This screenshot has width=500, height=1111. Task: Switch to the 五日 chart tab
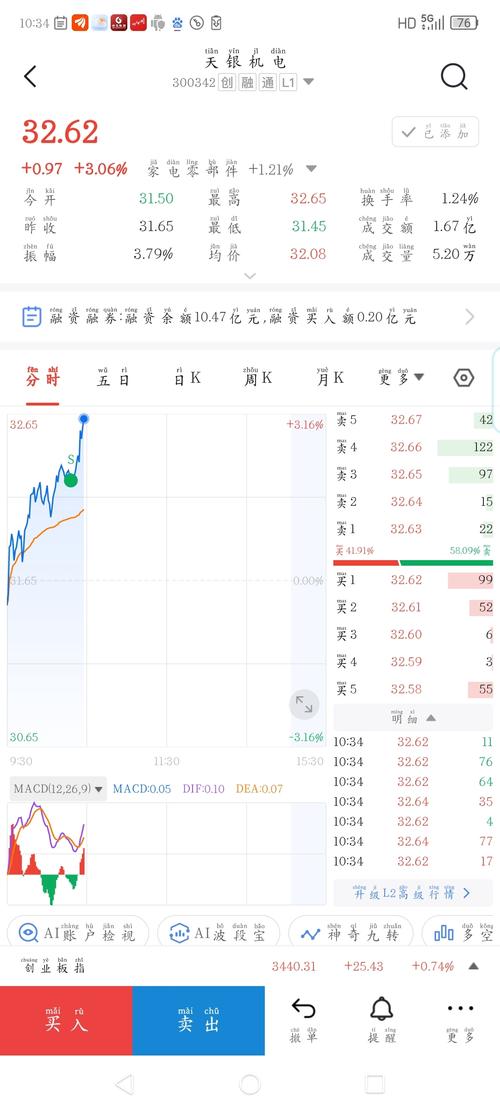pyautogui.click(x=113, y=376)
